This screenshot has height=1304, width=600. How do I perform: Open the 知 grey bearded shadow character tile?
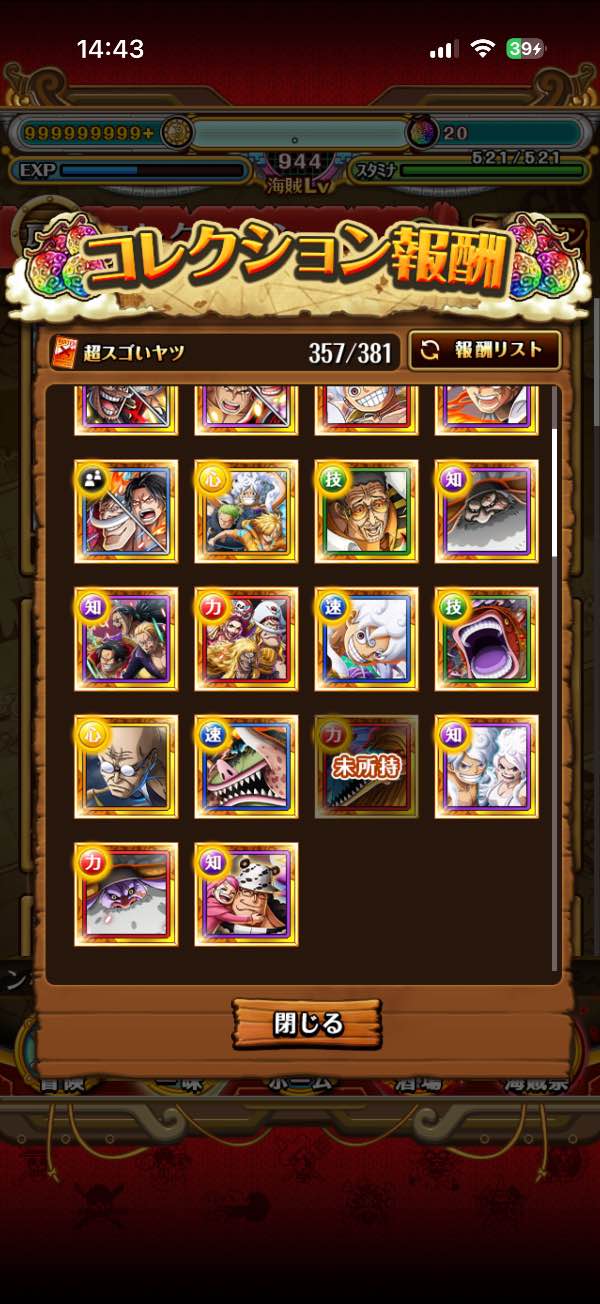tap(486, 510)
